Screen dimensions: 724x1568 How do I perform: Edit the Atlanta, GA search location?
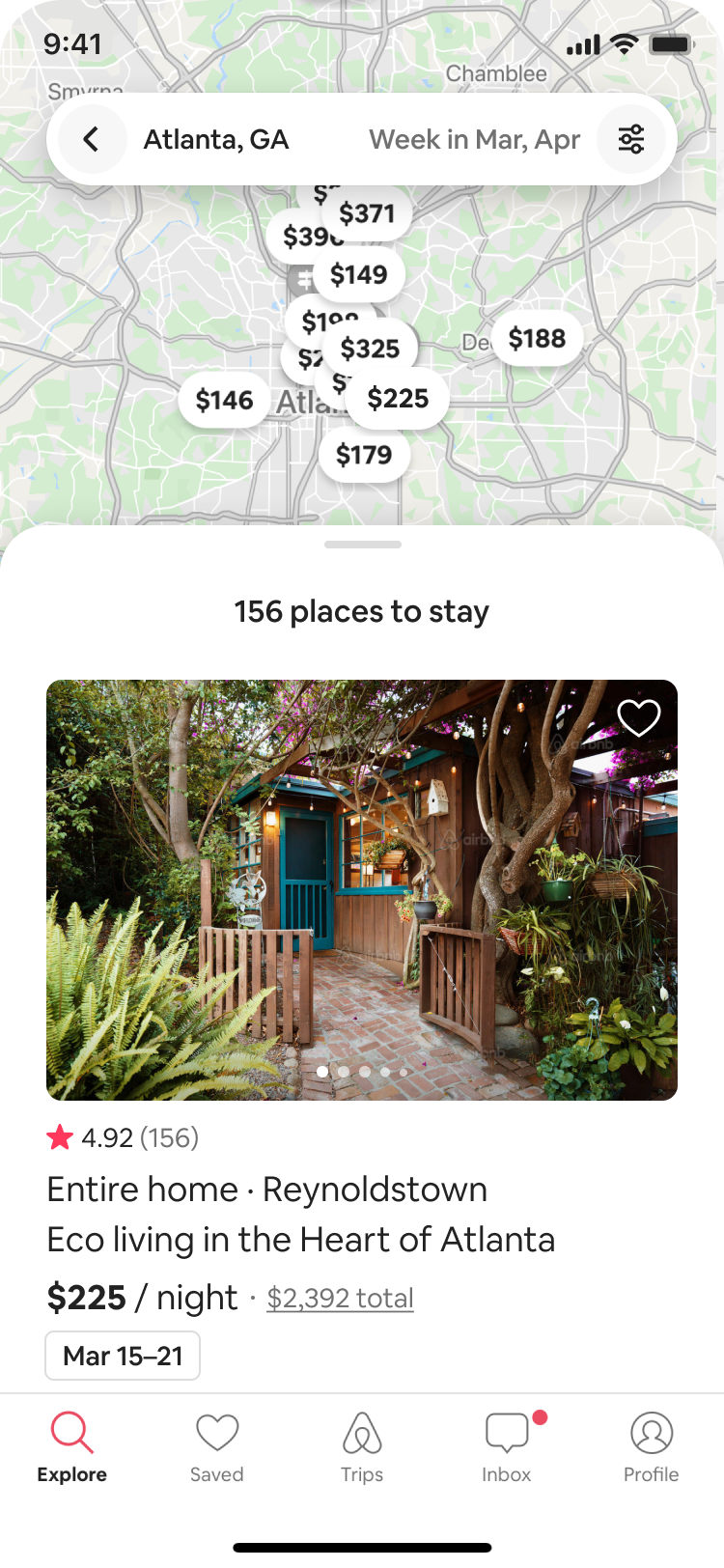click(216, 140)
